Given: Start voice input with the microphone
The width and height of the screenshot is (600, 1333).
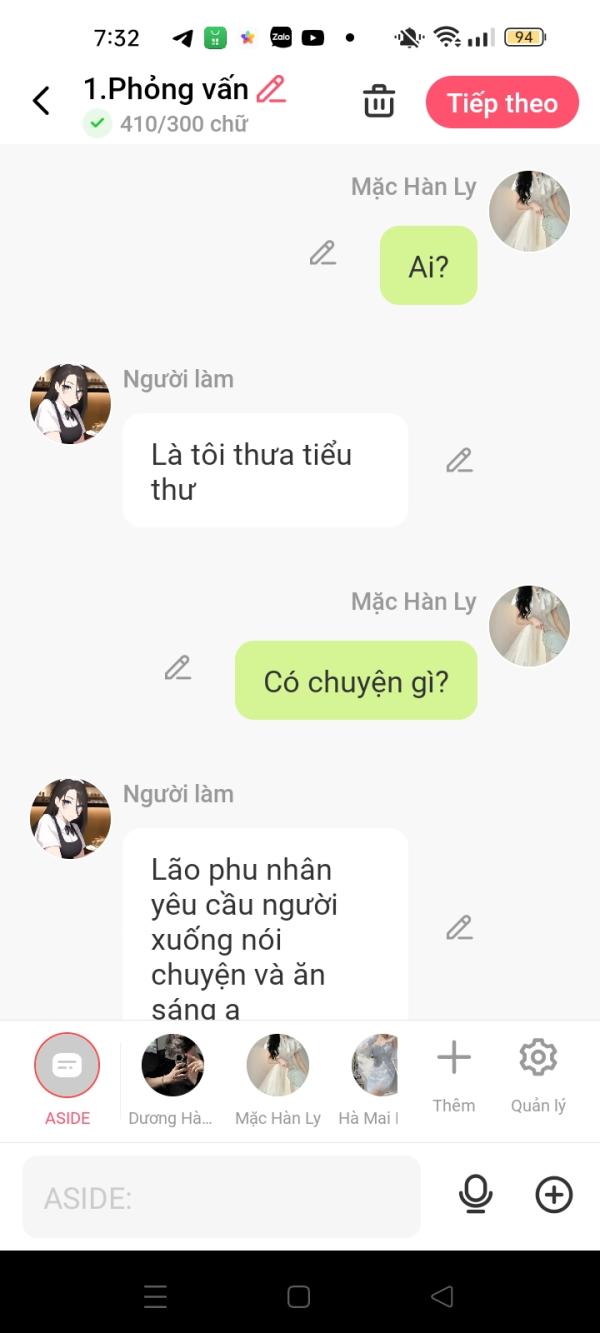Looking at the screenshot, I should pyautogui.click(x=475, y=1195).
